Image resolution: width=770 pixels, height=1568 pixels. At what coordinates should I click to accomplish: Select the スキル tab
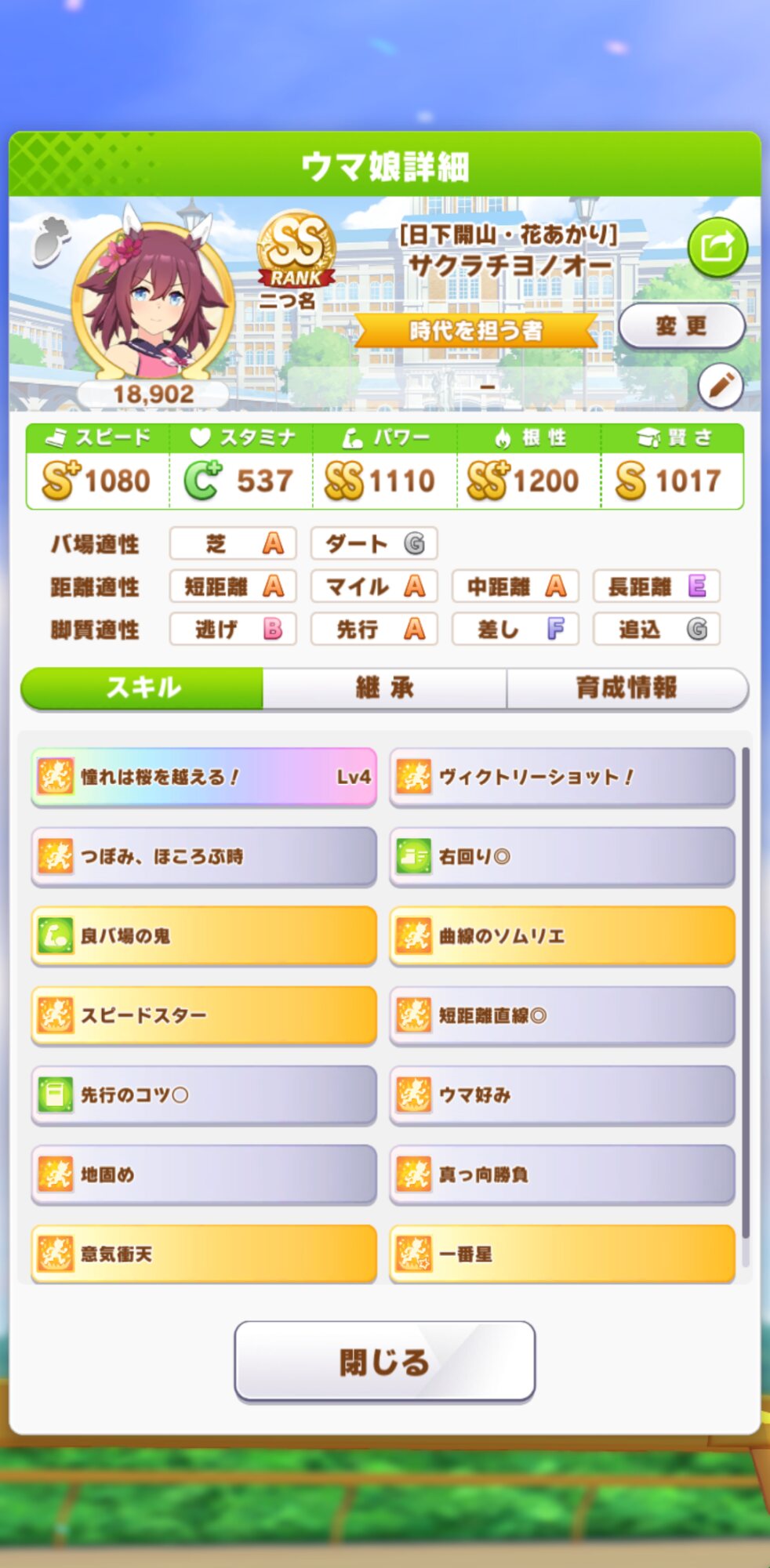(143, 688)
